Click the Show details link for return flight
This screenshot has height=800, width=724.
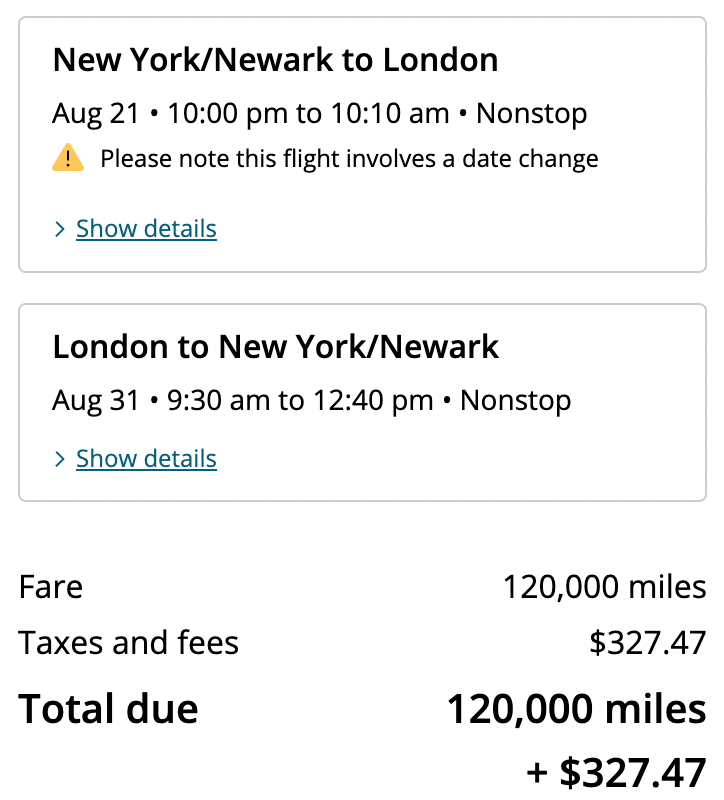146,459
